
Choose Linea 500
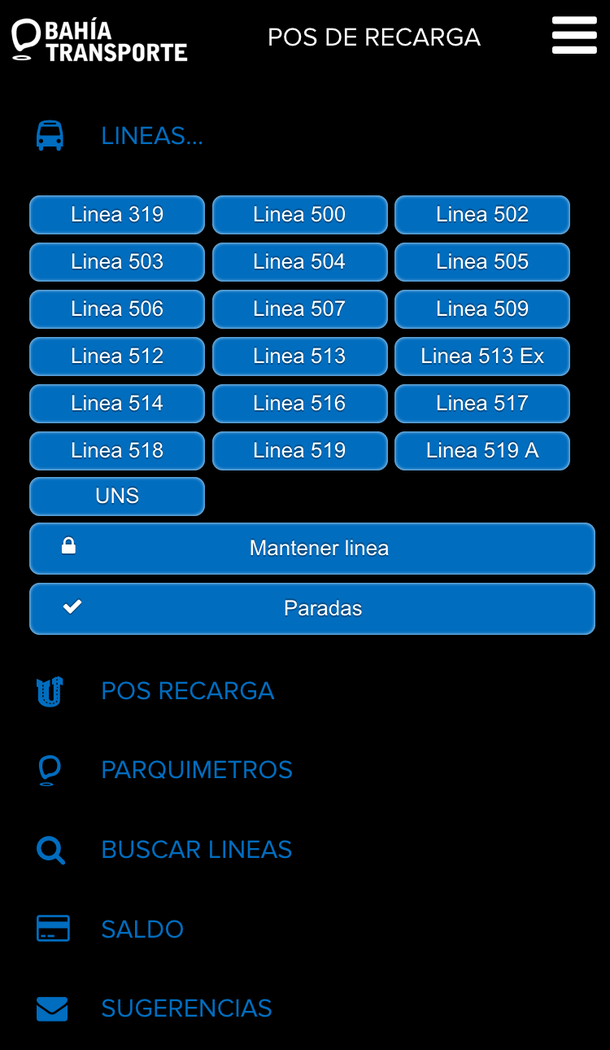pos(299,215)
